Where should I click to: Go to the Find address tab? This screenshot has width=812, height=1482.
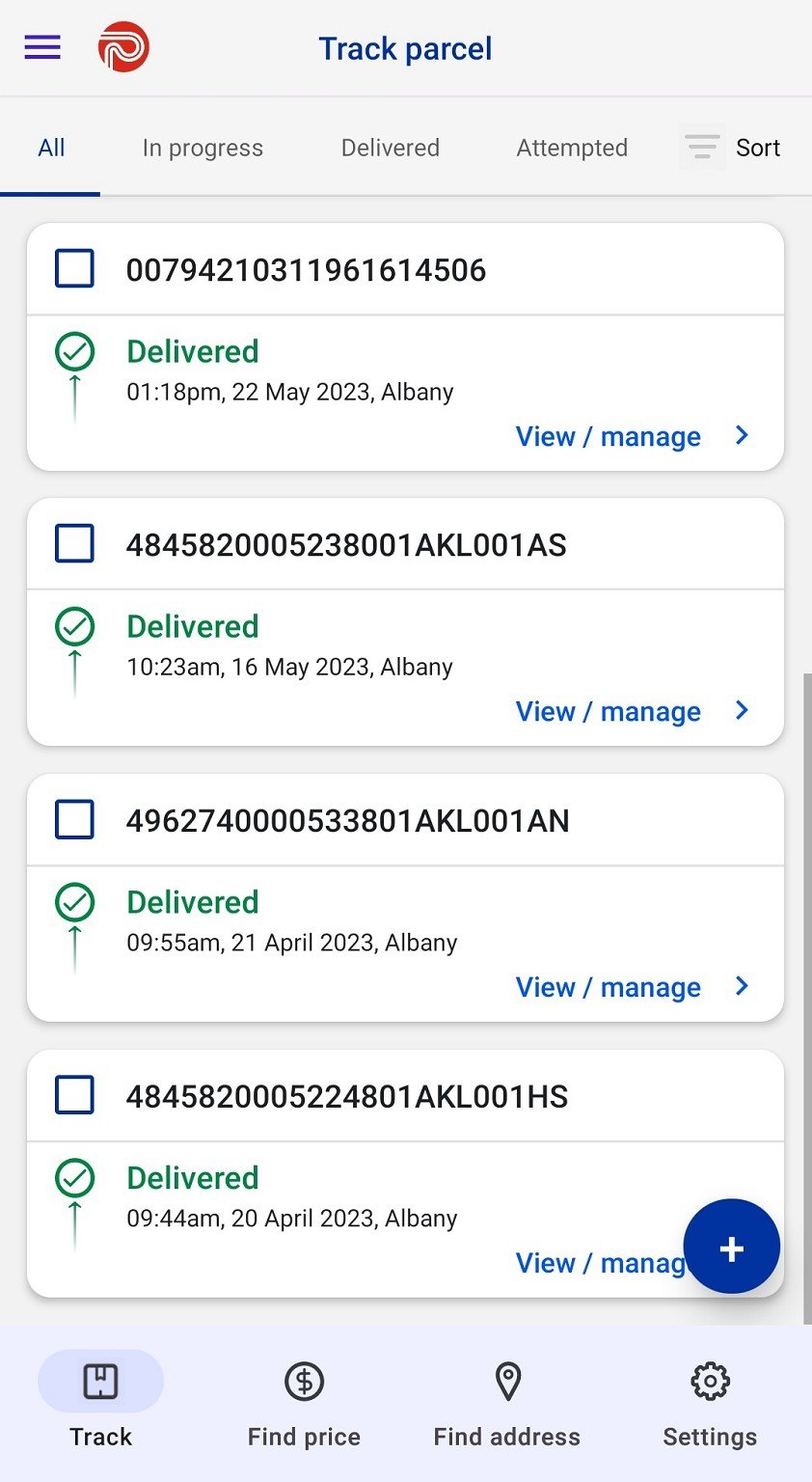pyautogui.click(x=507, y=1404)
